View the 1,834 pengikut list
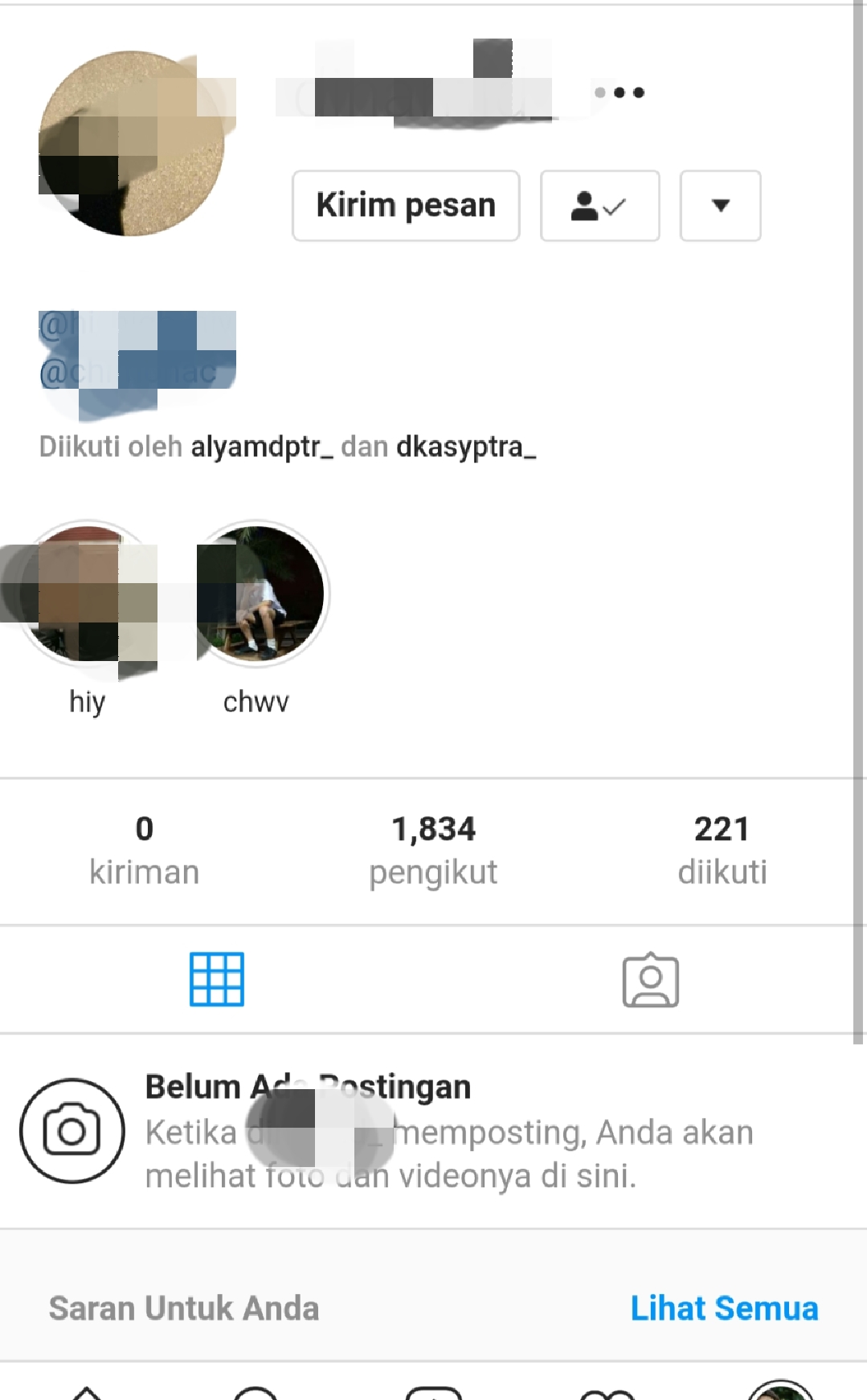This screenshot has width=867, height=1400. pyautogui.click(x=433, y=851)
